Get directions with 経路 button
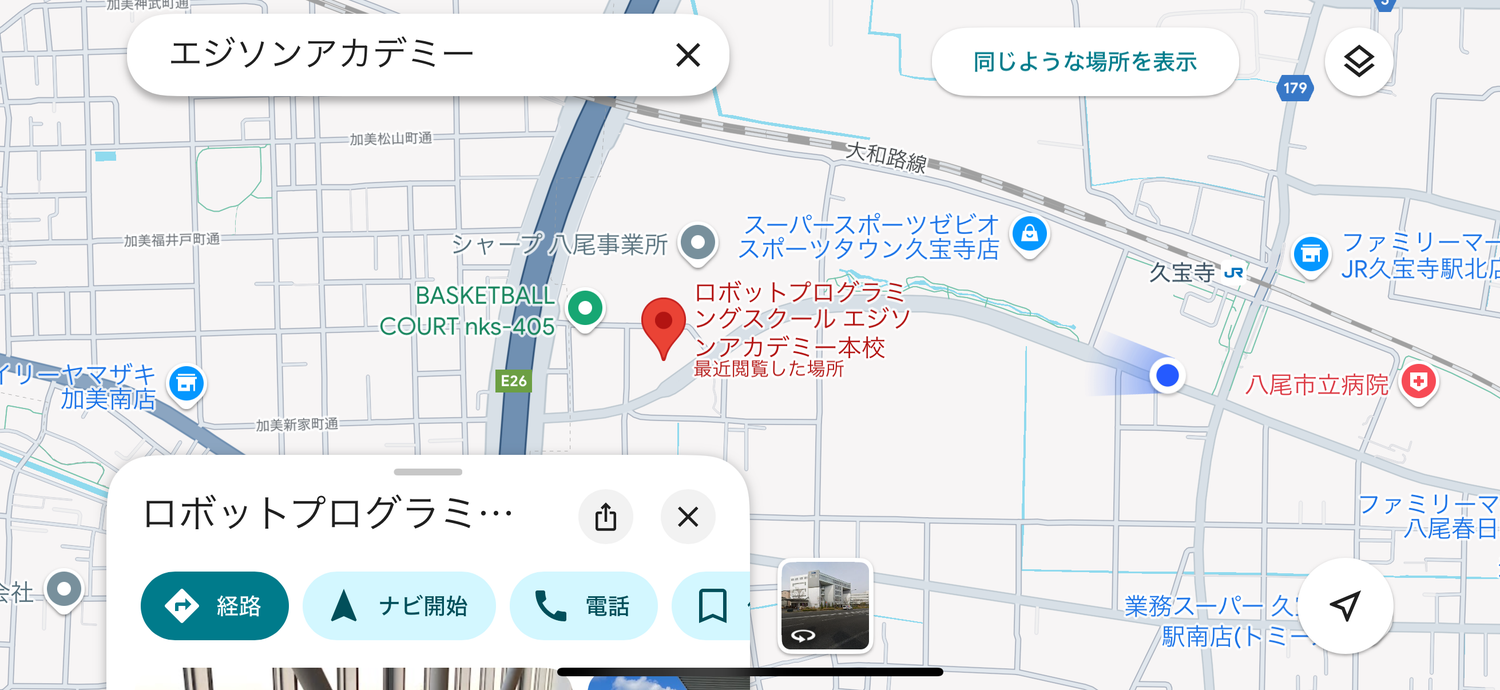 215,606
